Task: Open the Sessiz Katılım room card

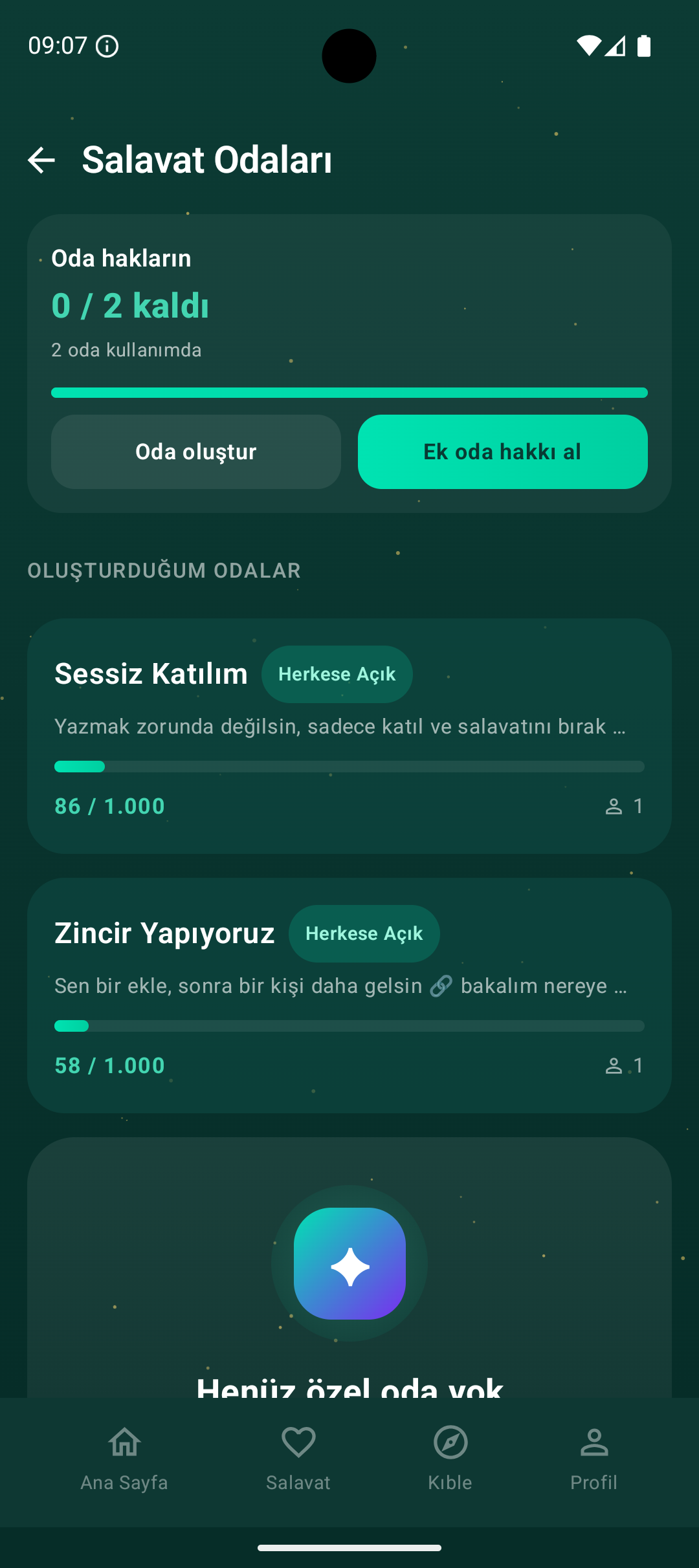Action: pos(349,735)
